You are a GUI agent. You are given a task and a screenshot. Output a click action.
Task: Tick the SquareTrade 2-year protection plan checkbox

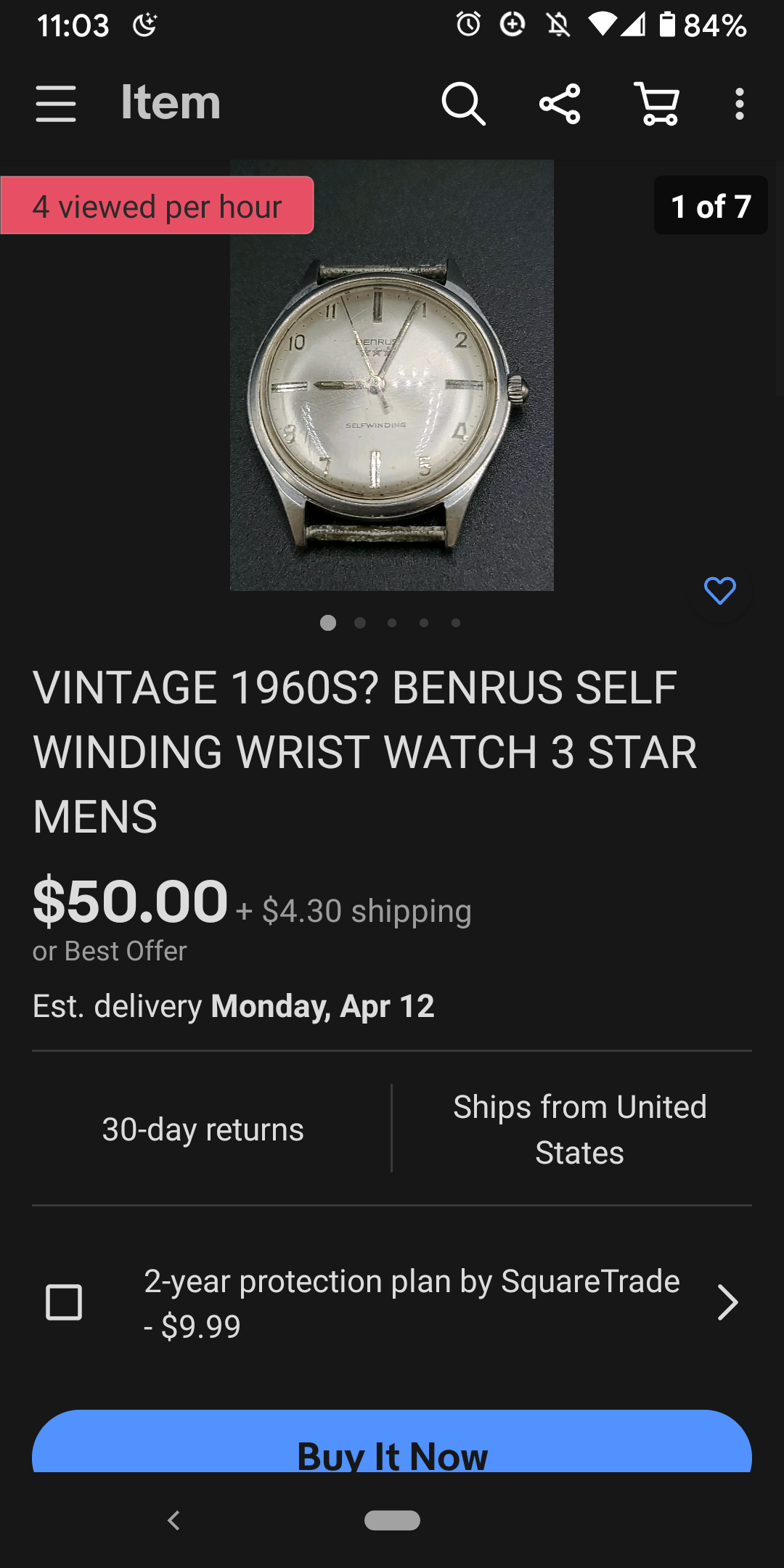tap(64, 1302)
